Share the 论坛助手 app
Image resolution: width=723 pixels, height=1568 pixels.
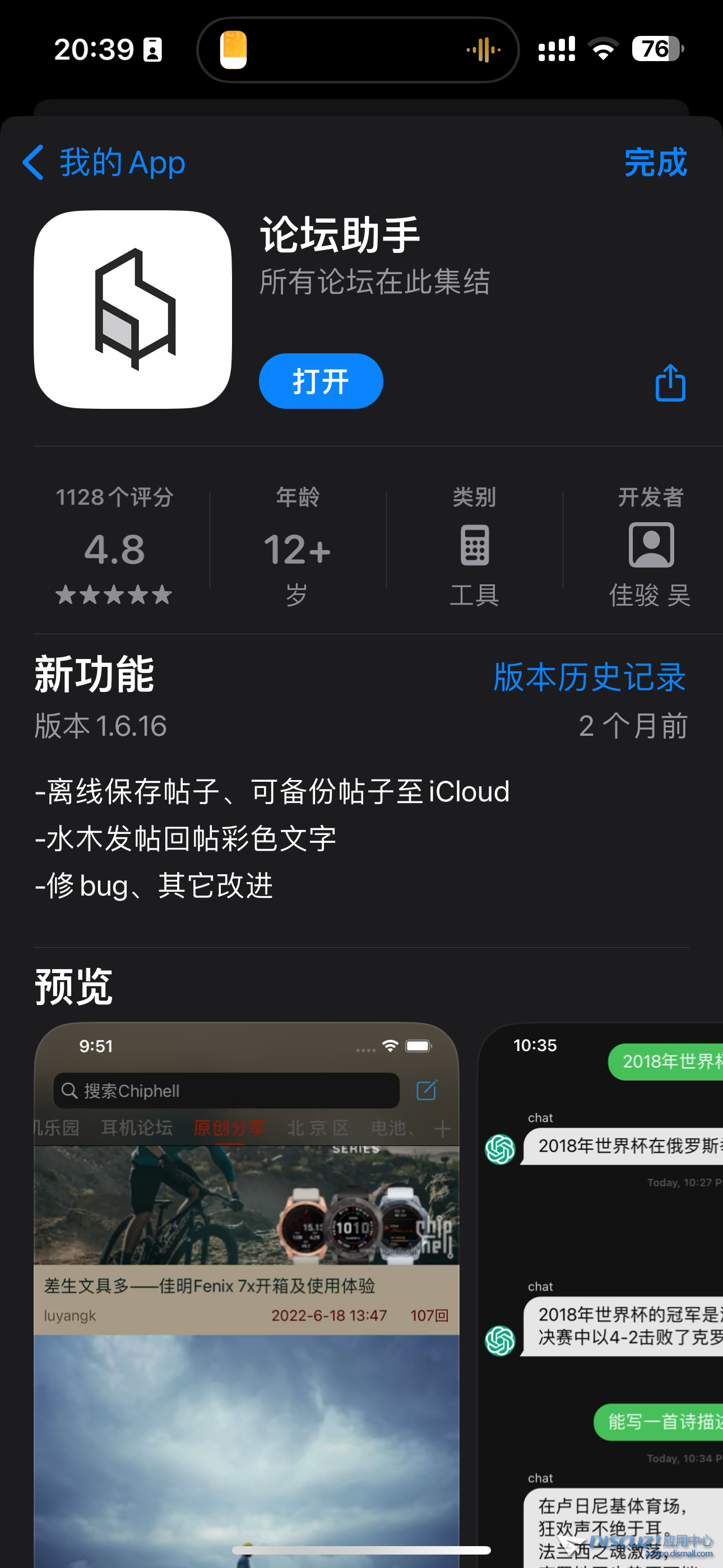click(669, 383)
